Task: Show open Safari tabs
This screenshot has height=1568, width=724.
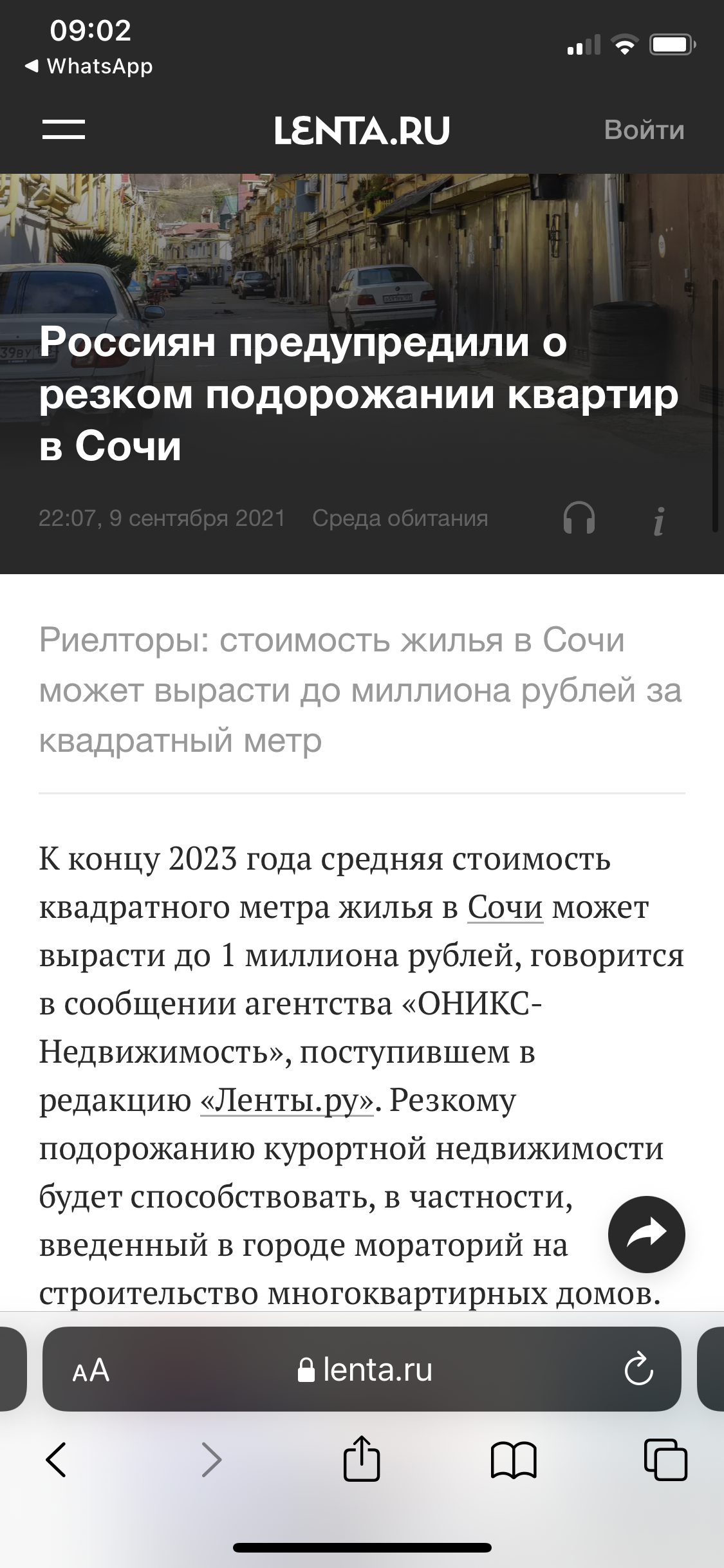Action: 665,1460
